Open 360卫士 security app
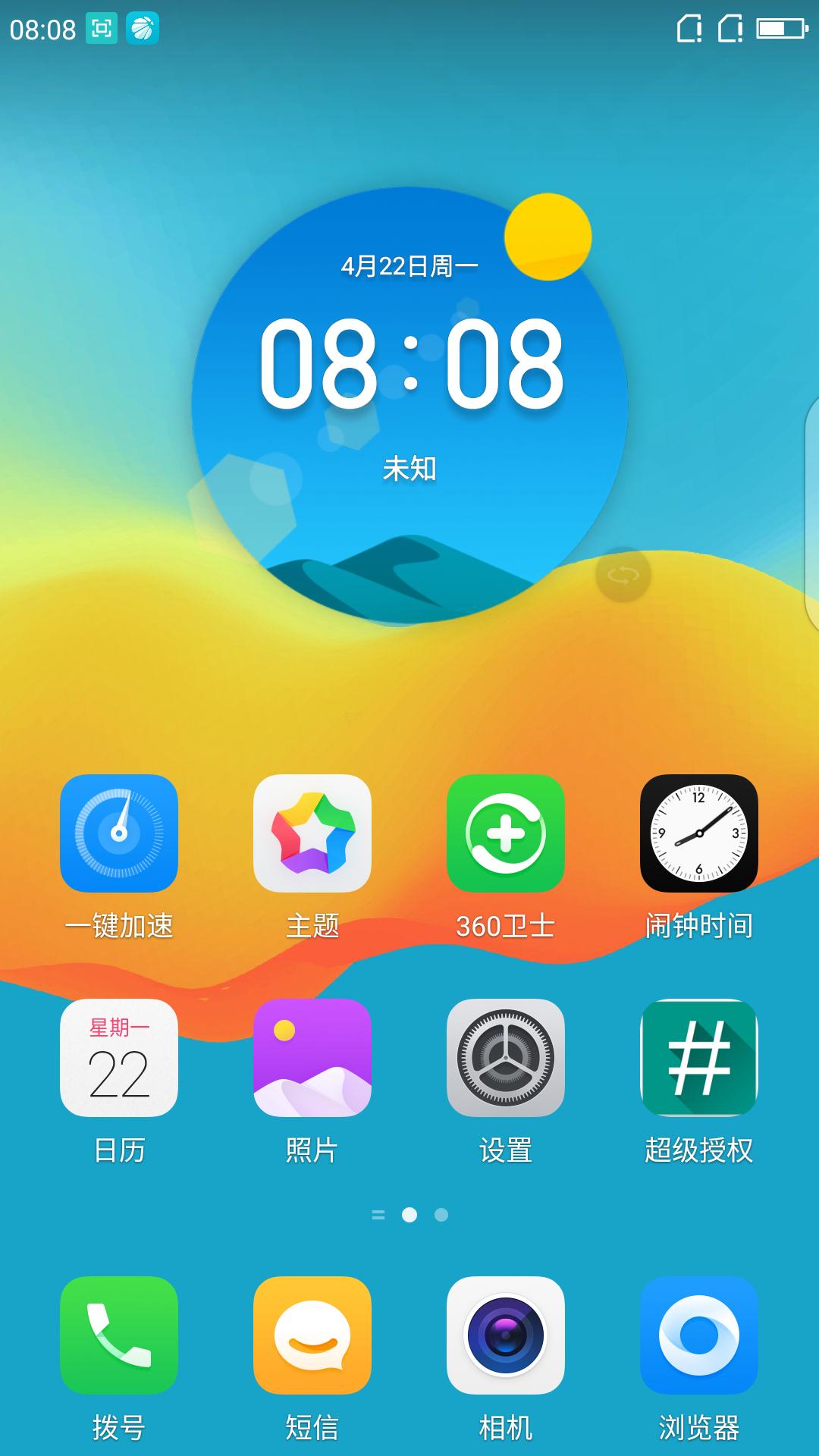The height and width of the screenshot is (1456, 819). [x=506, y=833]
